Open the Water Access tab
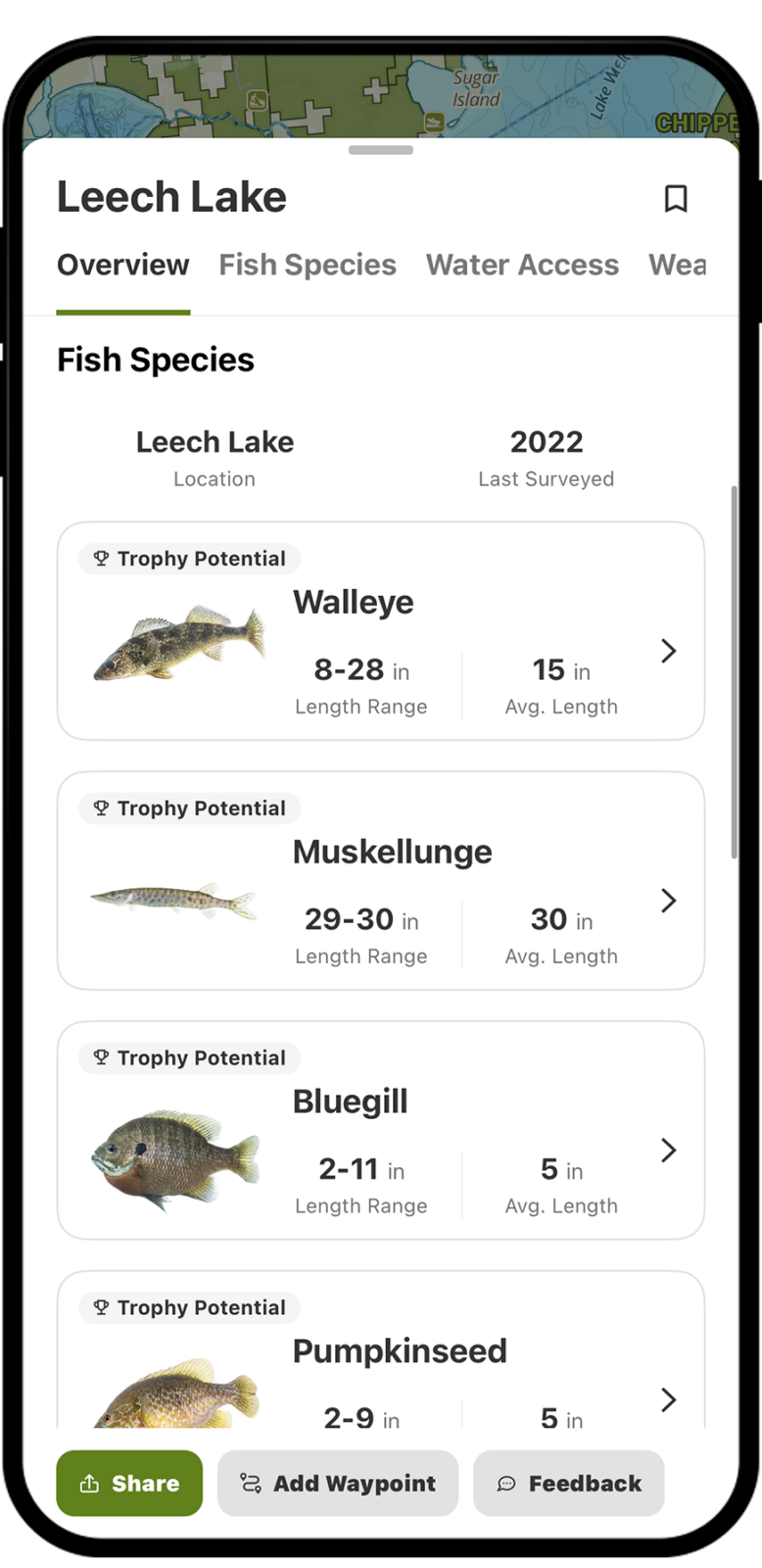Image resolution: width=762 pixels, height=1568 pixels. [522, 265]
